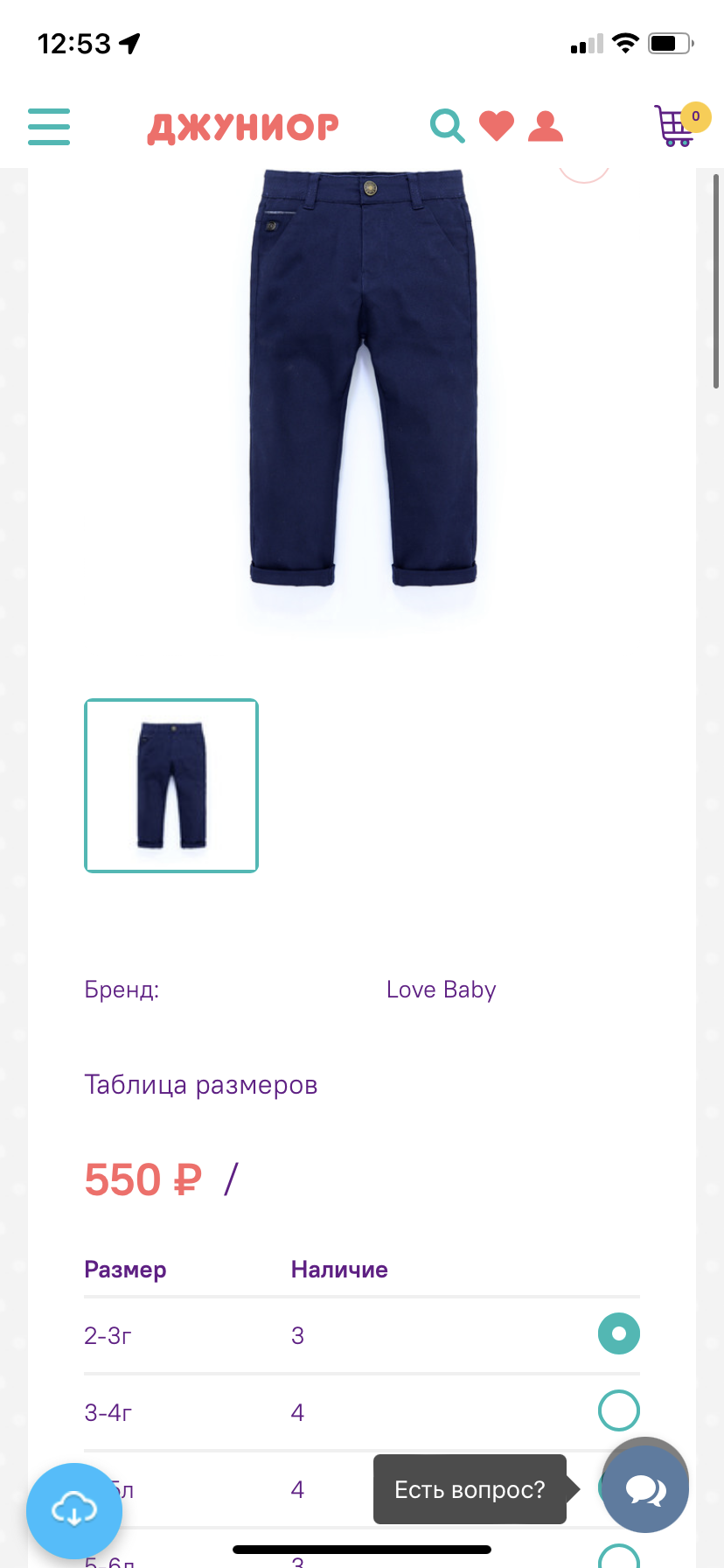Open favorites via the heart icon

click(497, 126)
